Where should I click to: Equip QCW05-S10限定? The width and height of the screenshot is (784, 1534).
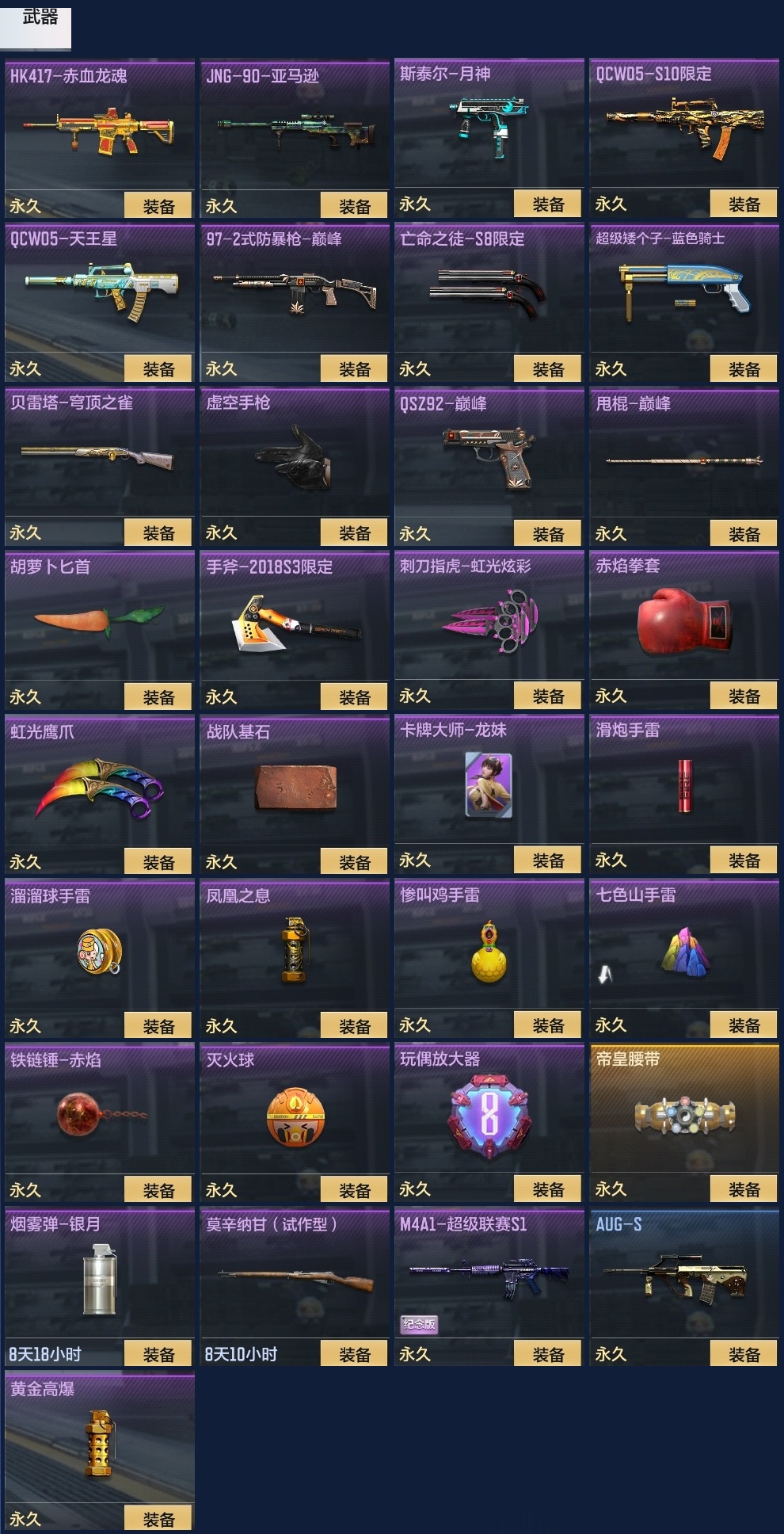click(x=744, y=204)
